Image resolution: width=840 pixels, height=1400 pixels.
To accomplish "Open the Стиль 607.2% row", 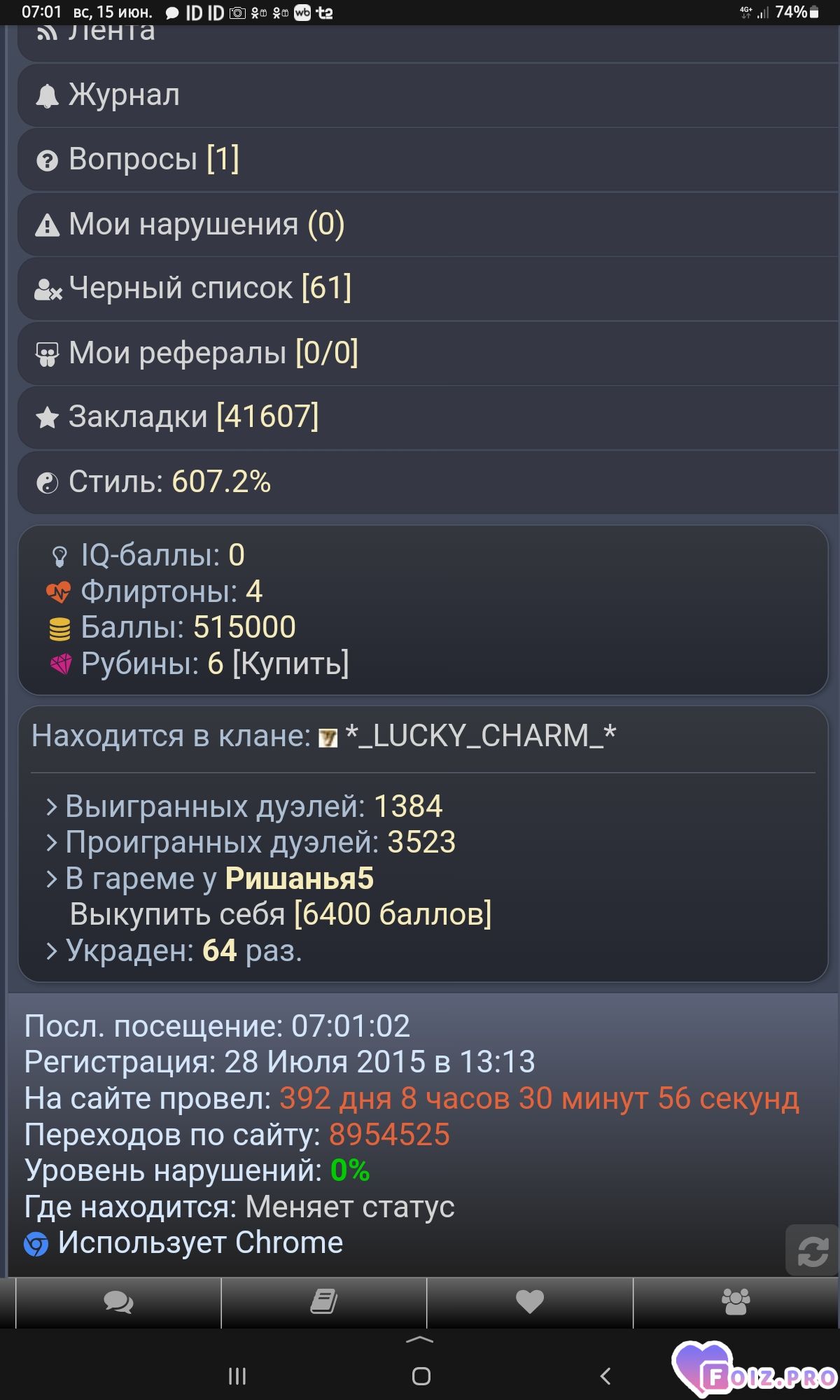I will [428, 482].
